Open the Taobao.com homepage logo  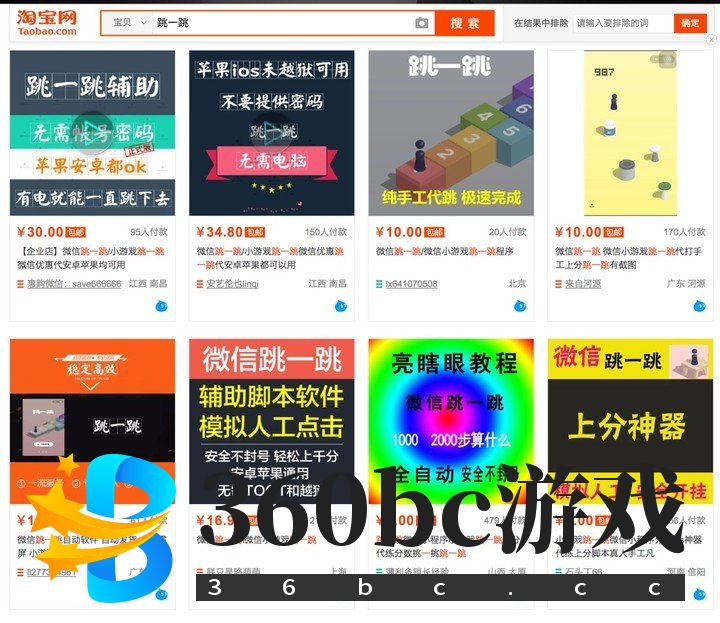click(47, 23)
